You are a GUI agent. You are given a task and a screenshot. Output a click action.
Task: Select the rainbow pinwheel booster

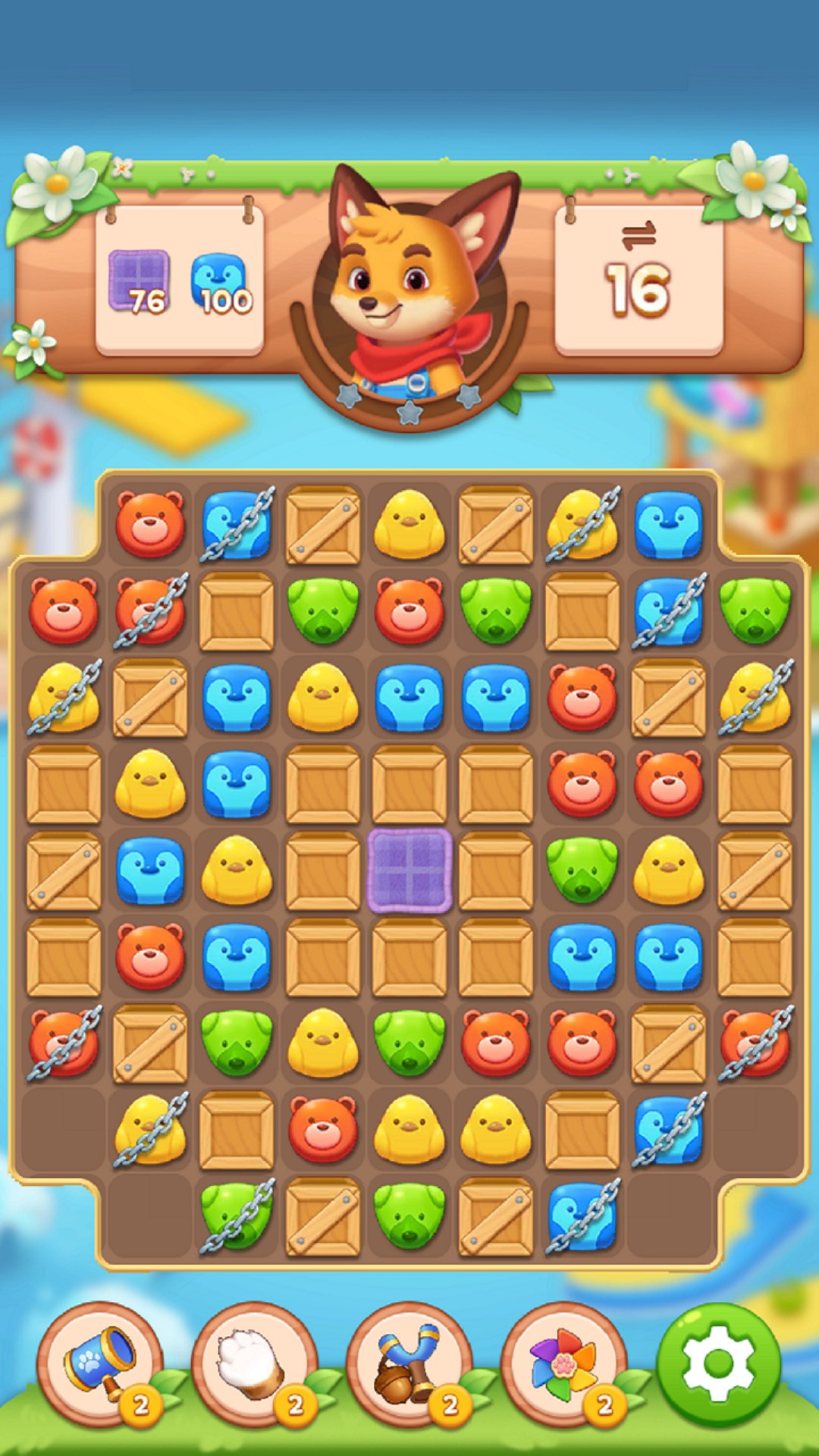coord(564,1363)
